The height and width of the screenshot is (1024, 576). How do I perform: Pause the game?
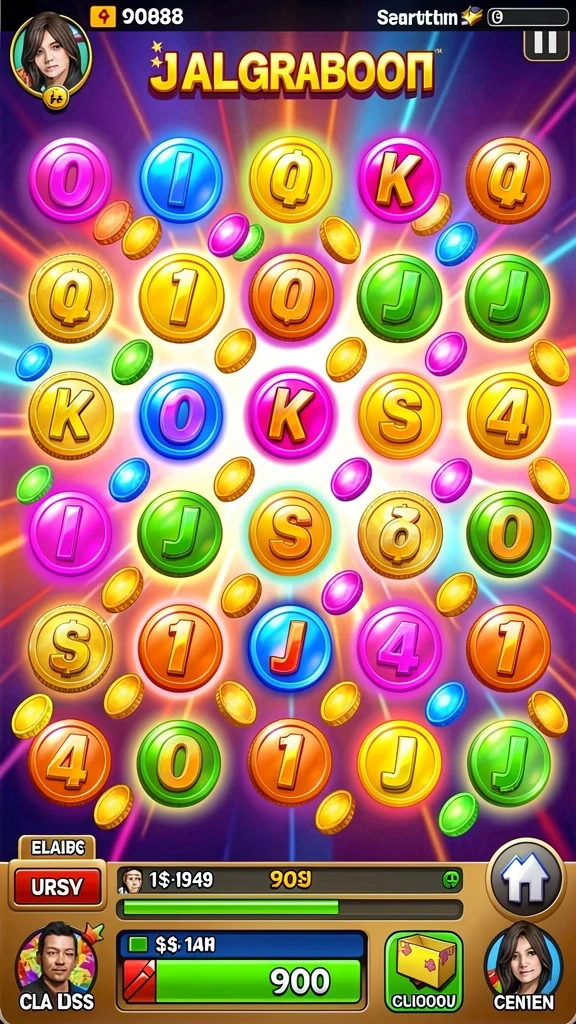(545, 42)
